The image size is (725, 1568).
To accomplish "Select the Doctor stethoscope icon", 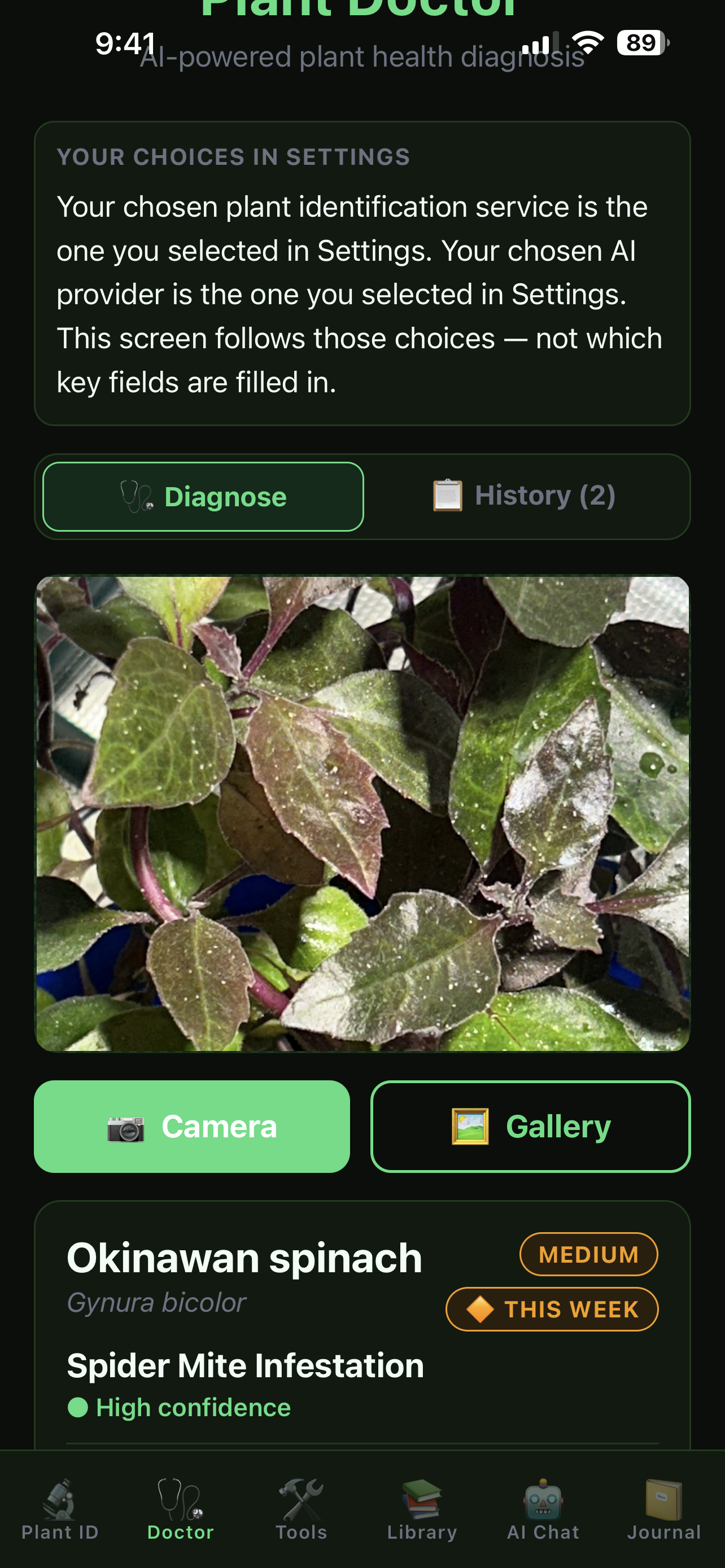I will (x=181, y=1497).
